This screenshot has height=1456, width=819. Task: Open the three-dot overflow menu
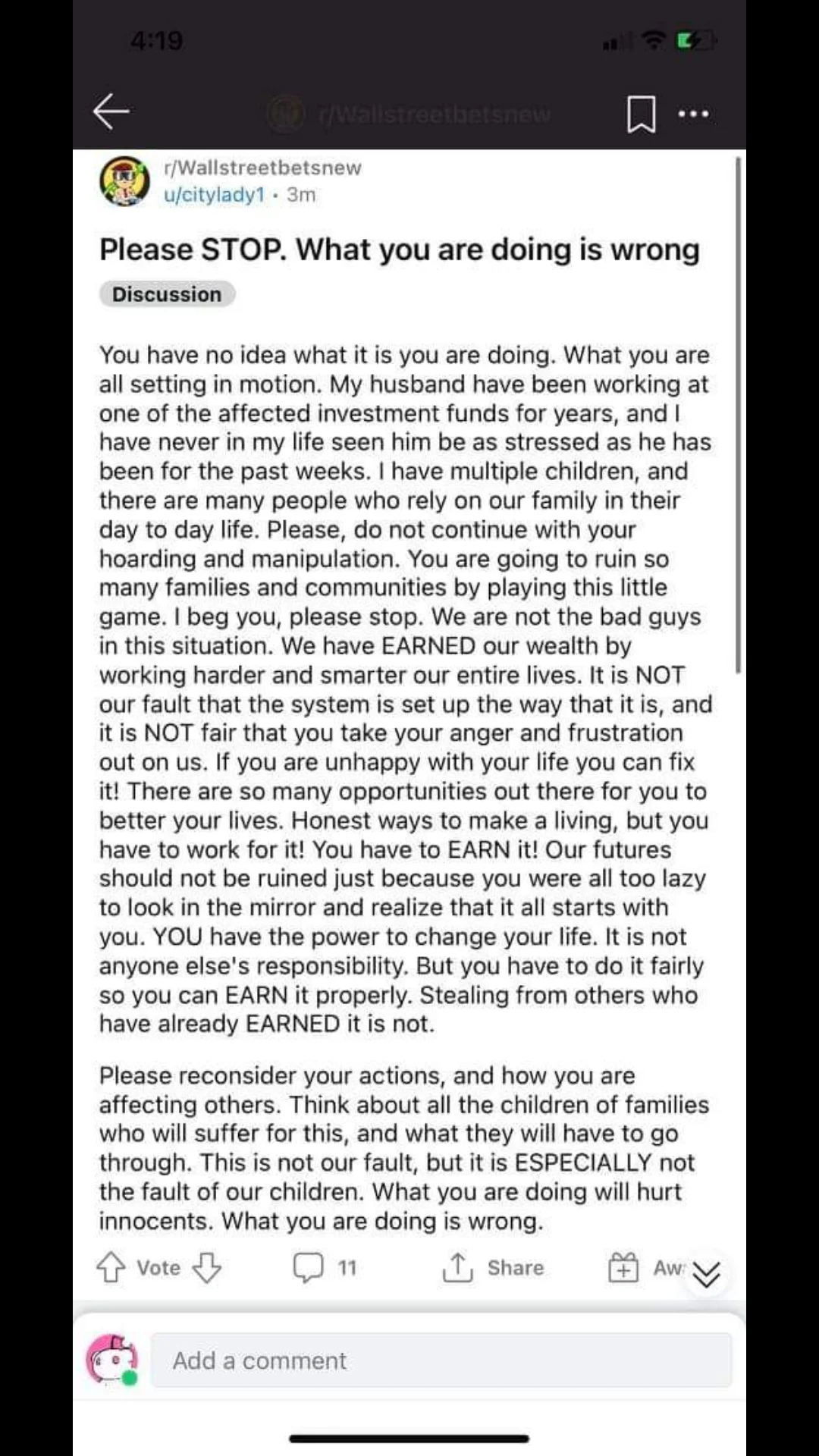pyautogui.click(x=693, y=115)
